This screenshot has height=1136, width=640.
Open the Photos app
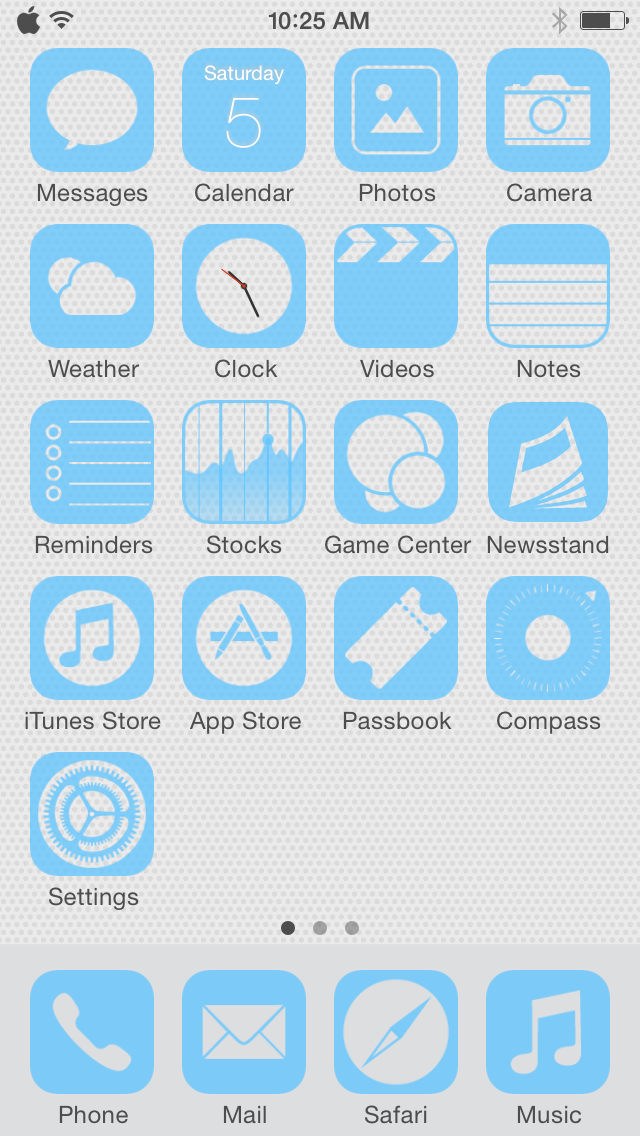pyautogui.click(x=396, y=110)
